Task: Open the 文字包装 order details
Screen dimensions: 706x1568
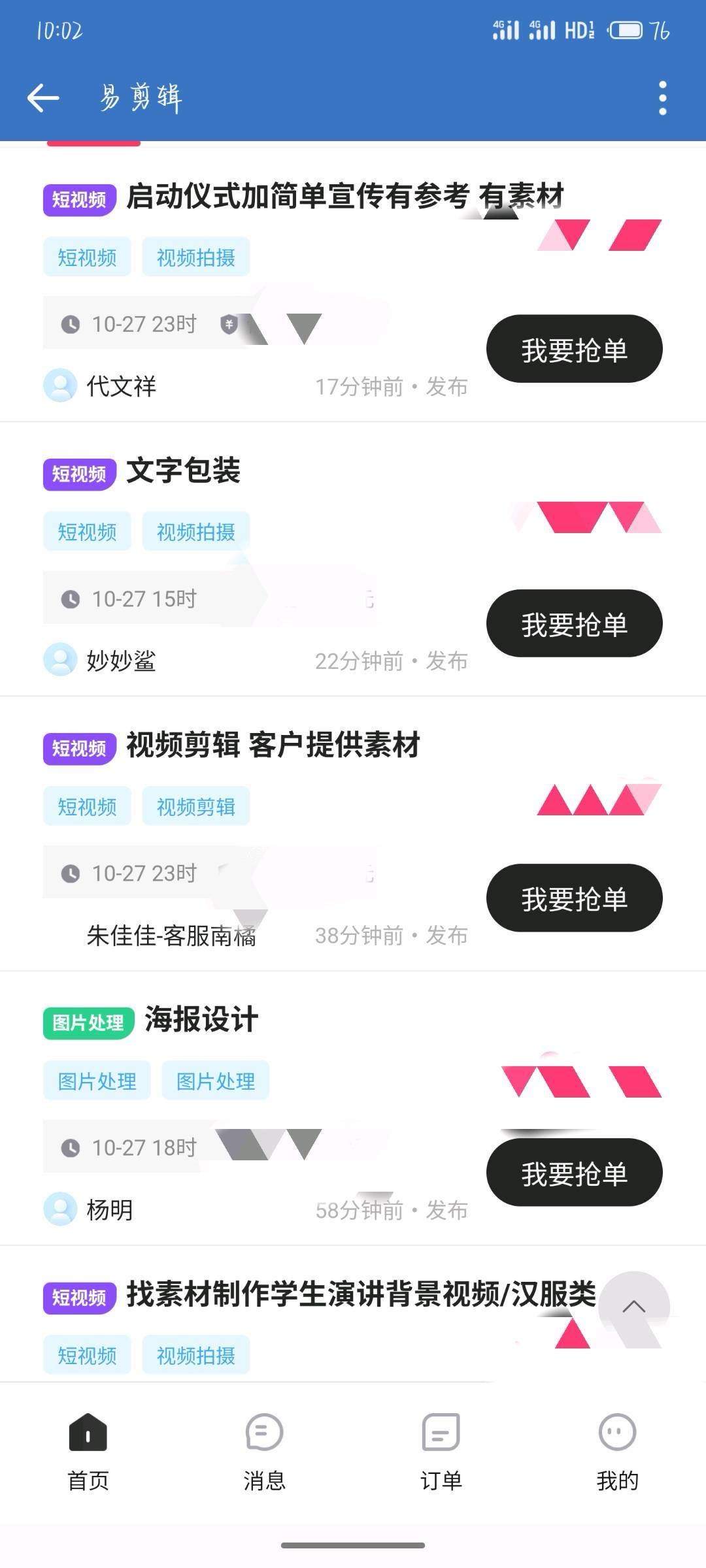Action: click(183, 470)
